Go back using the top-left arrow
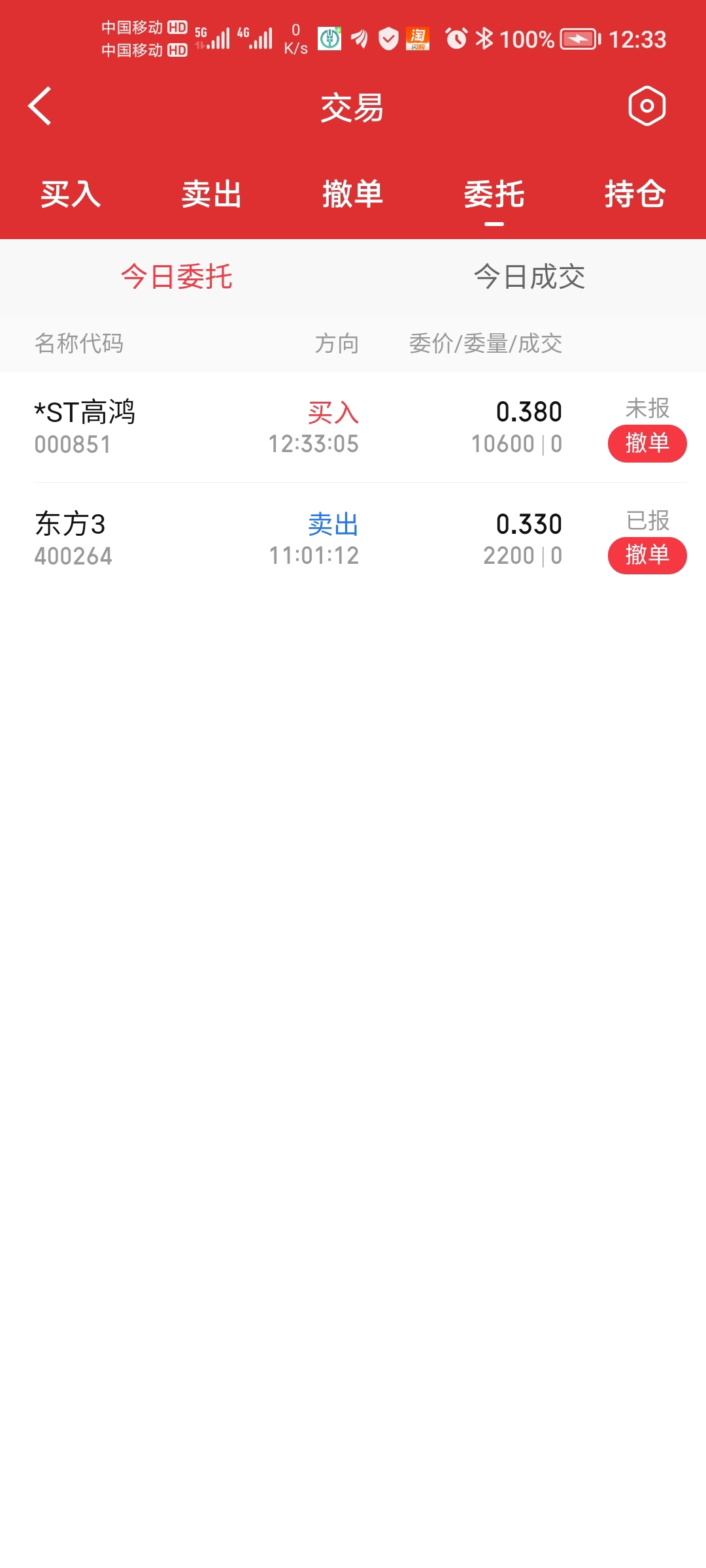The width and height of the screenshot is (706, 1568). click(x=40, y=106)
